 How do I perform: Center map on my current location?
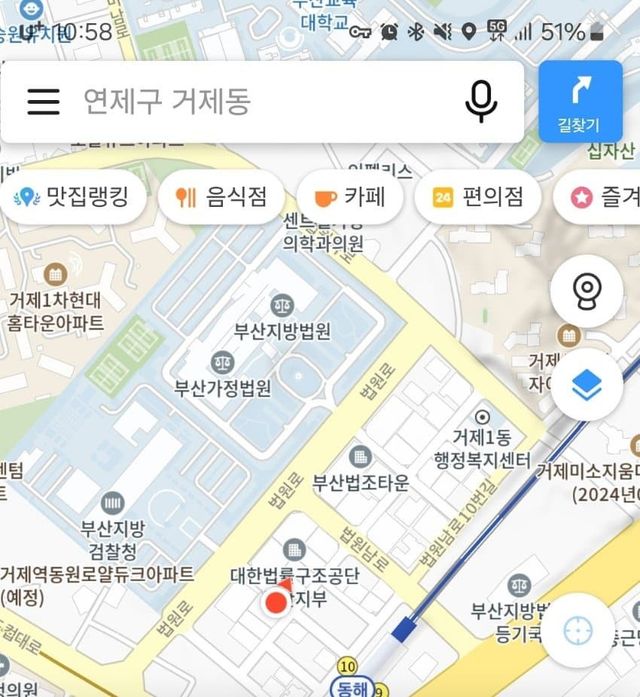coord(578,631)
